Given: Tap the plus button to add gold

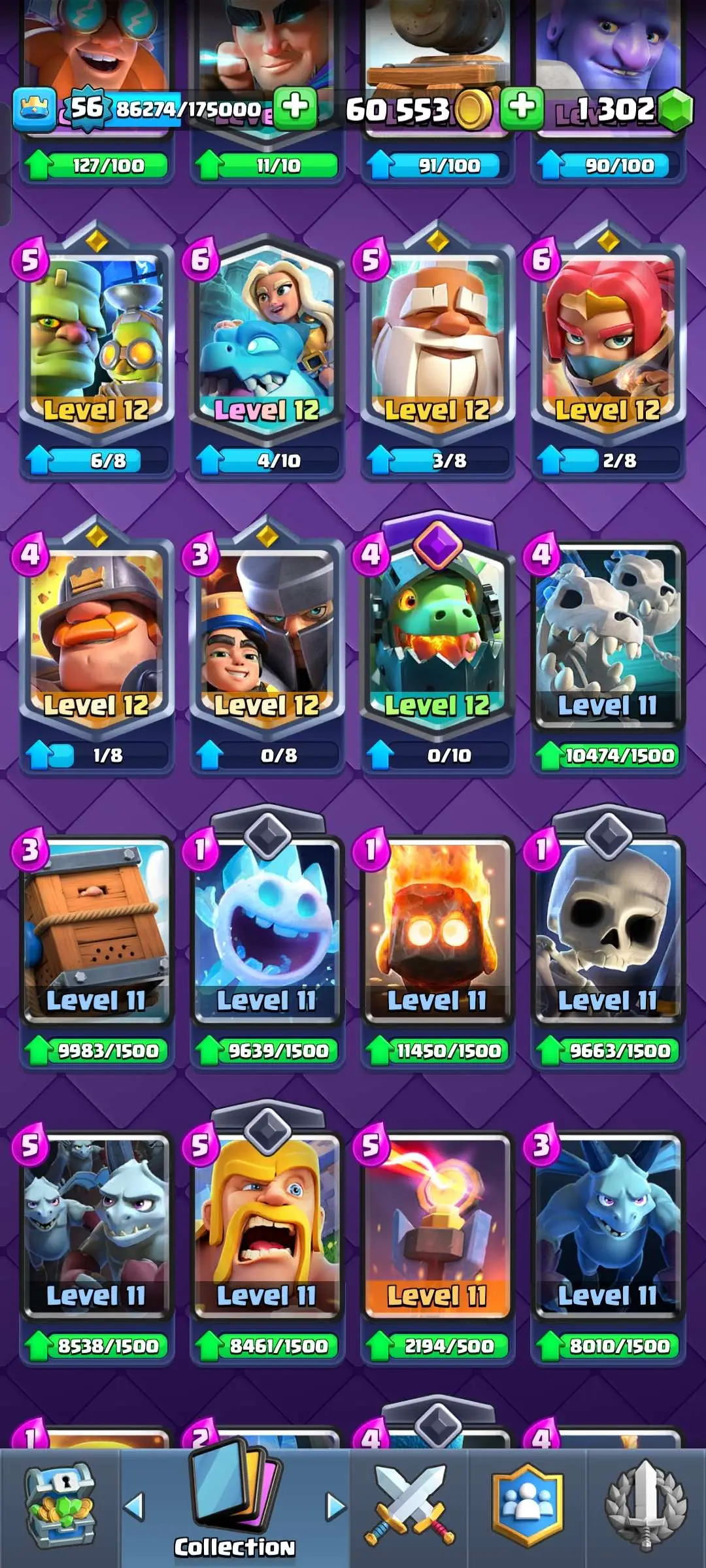Looking at the screenshot, I should (522, 108).
